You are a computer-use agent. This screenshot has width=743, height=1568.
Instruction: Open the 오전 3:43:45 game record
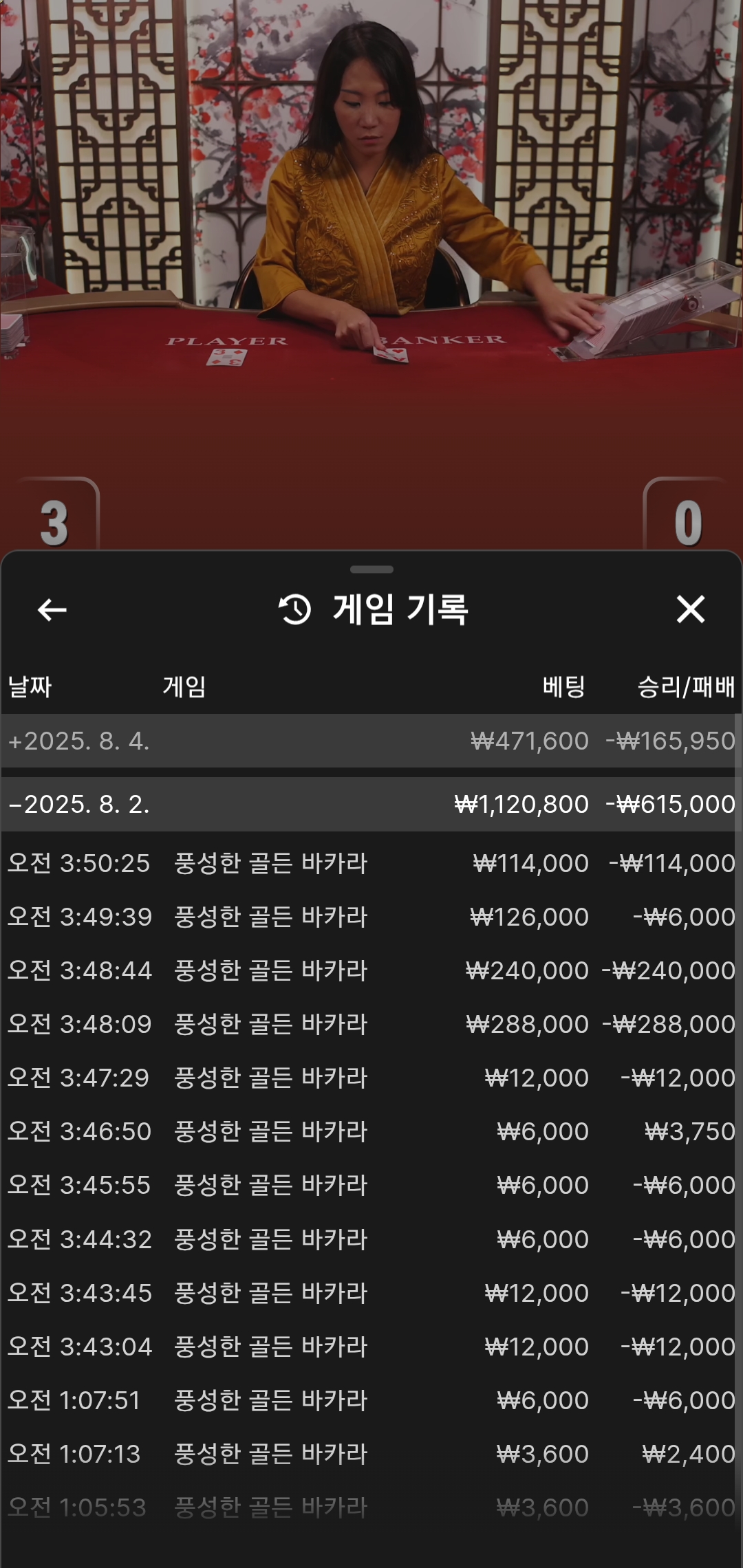click(x=371, y=1293)
